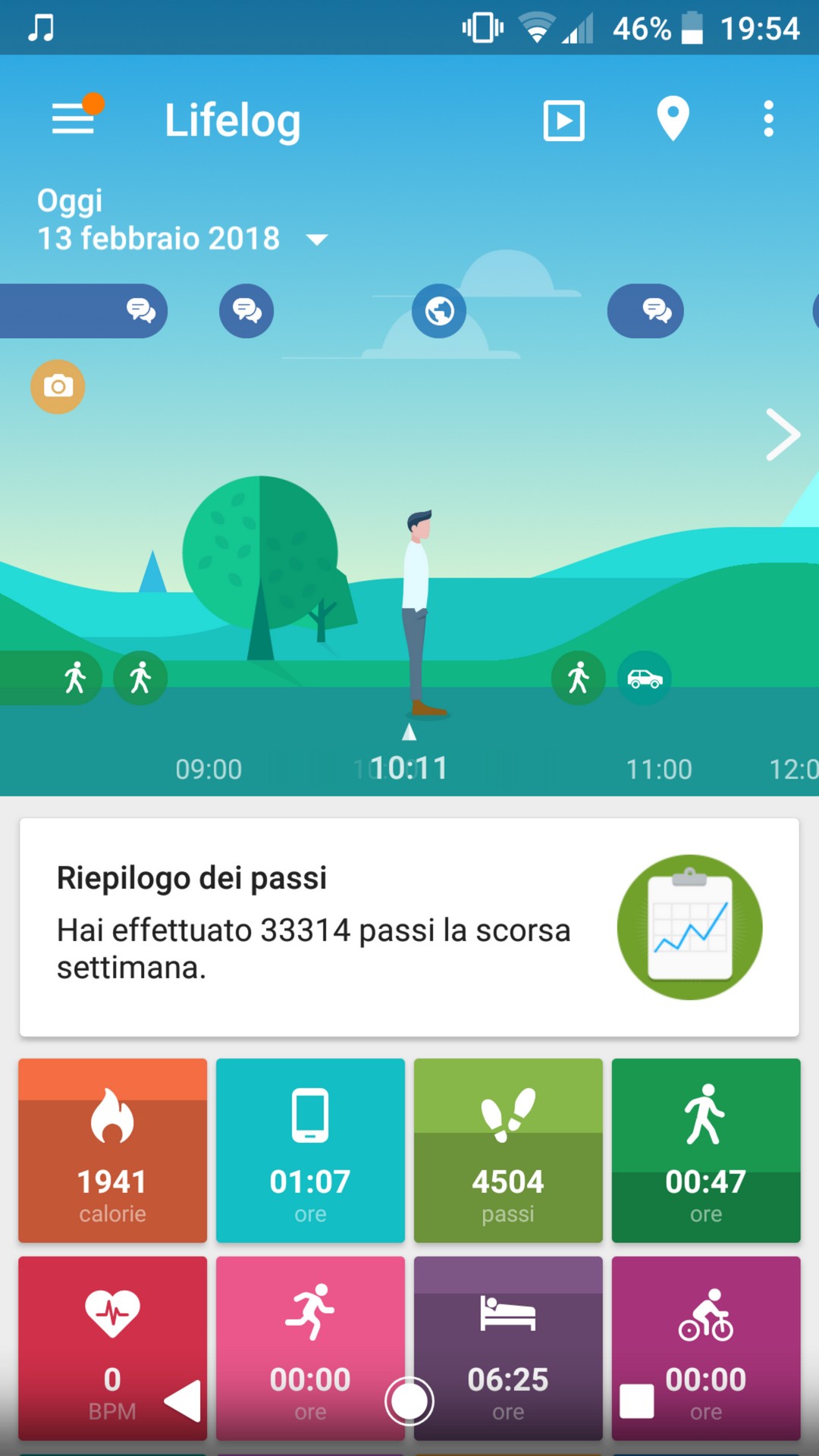Open the Riepilogo dei passi card

[409, 927]
